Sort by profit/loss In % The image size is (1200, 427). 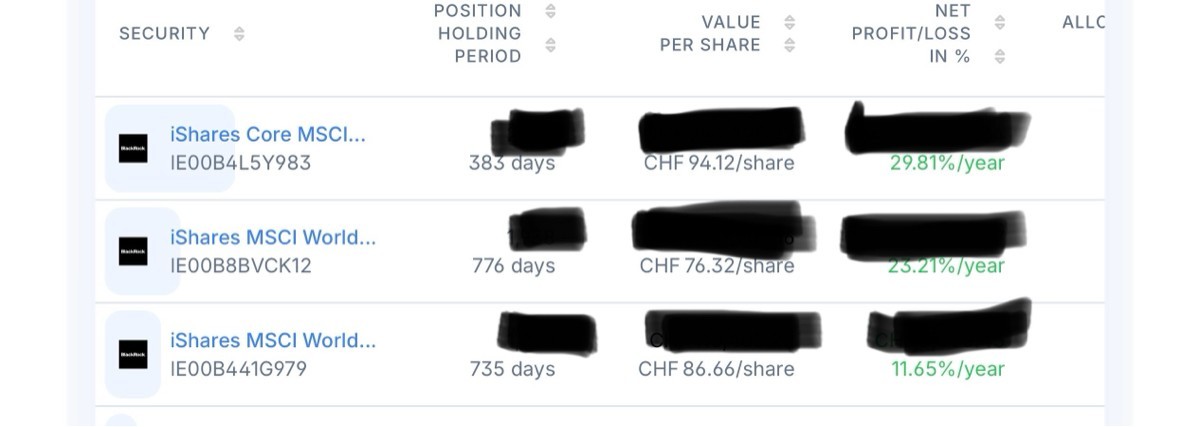[x=1000, y=56]
